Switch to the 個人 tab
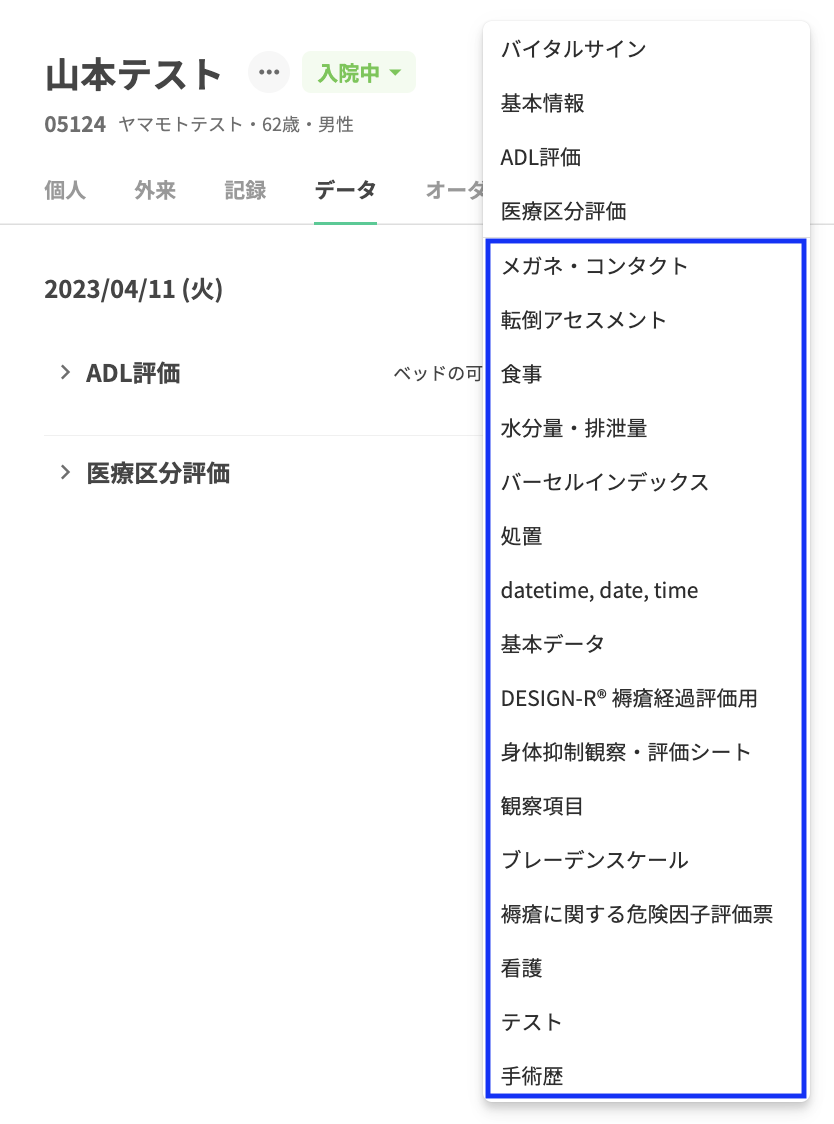Viewport: 834px width, 1124px height. tap(65, 190)
